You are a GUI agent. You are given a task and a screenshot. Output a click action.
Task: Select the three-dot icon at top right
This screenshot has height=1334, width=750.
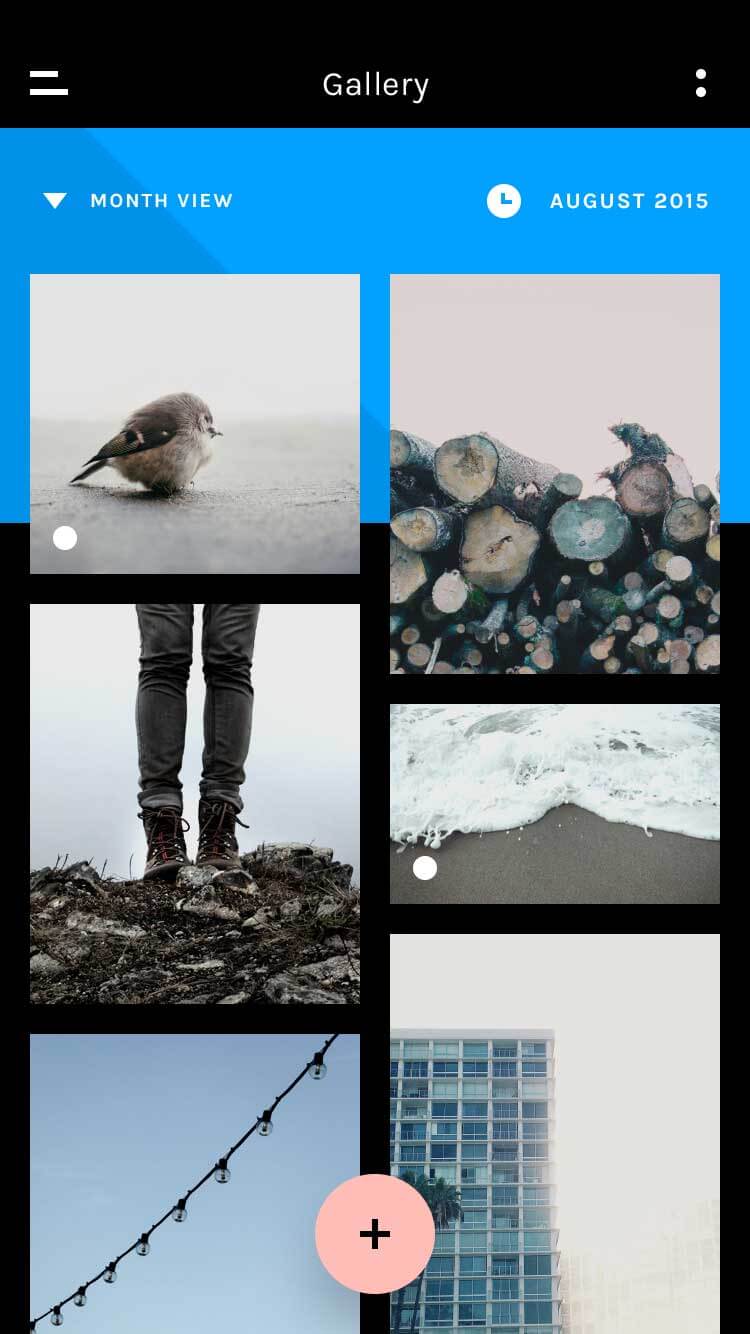pos(701,84)
